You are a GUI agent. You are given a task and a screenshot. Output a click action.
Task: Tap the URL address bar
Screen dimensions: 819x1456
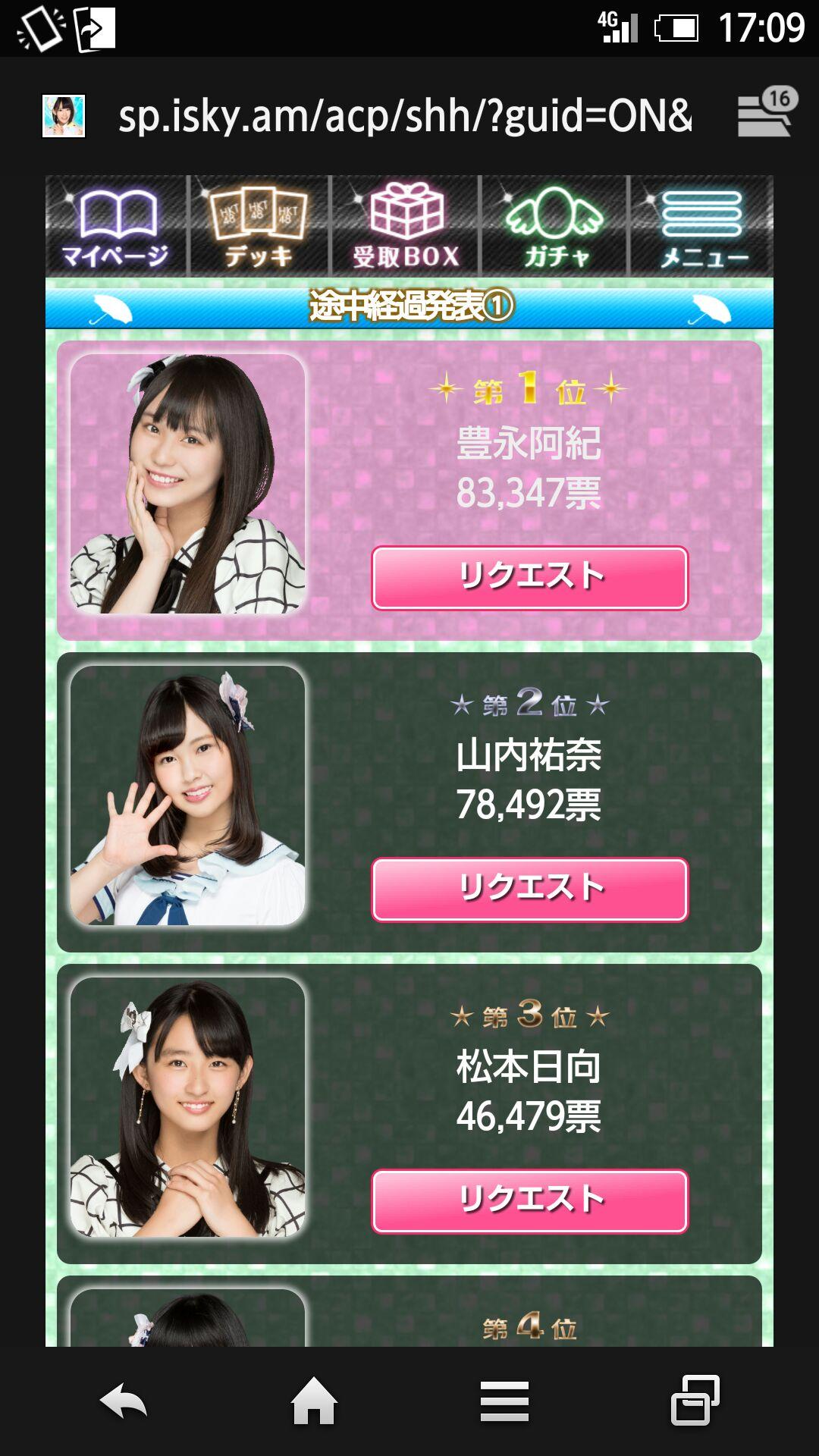[x=405, y=115]
